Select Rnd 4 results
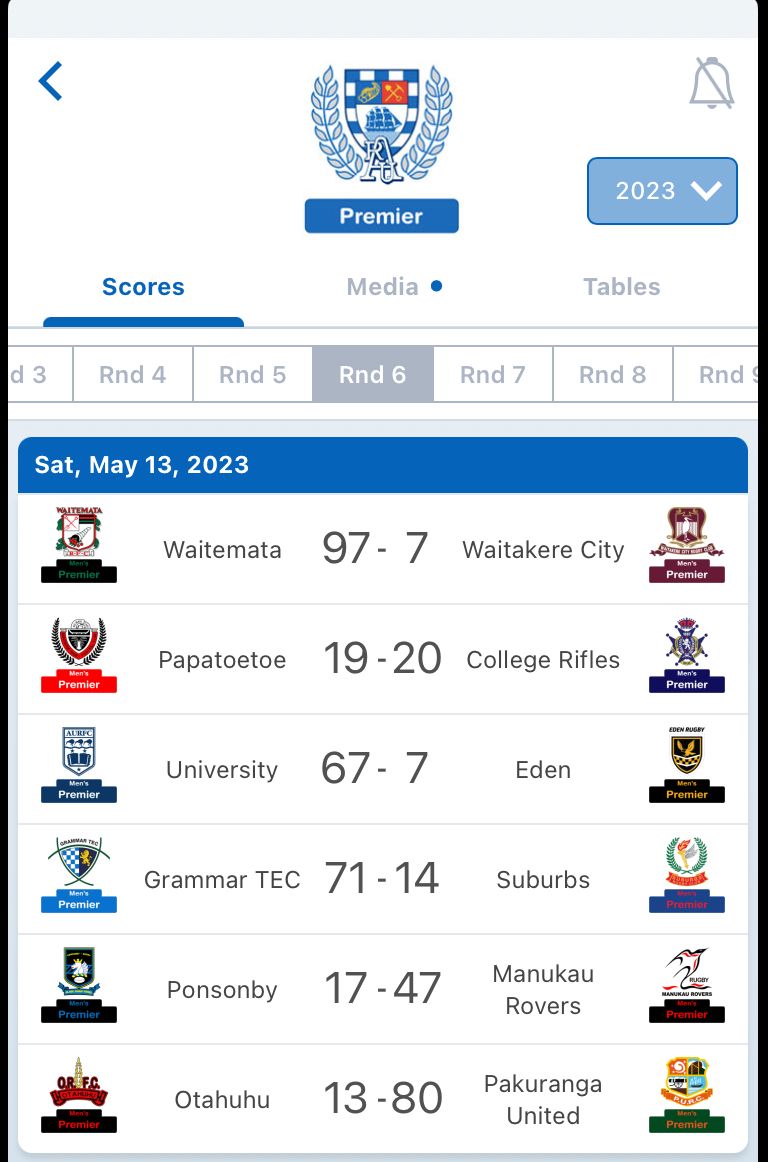768x1162 pixels. pyautogui.click(x=132, y=375)
